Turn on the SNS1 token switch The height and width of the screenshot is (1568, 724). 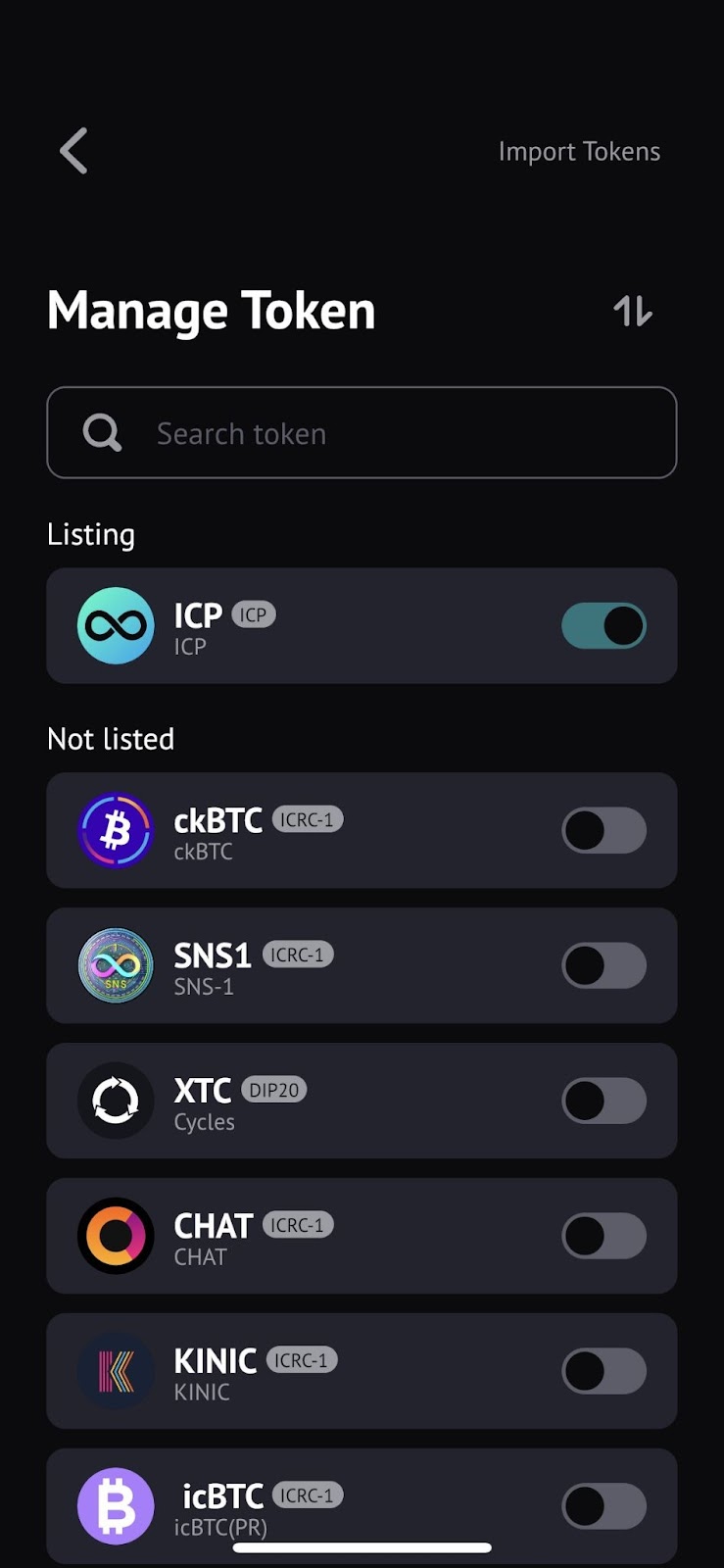coord(603,966)
